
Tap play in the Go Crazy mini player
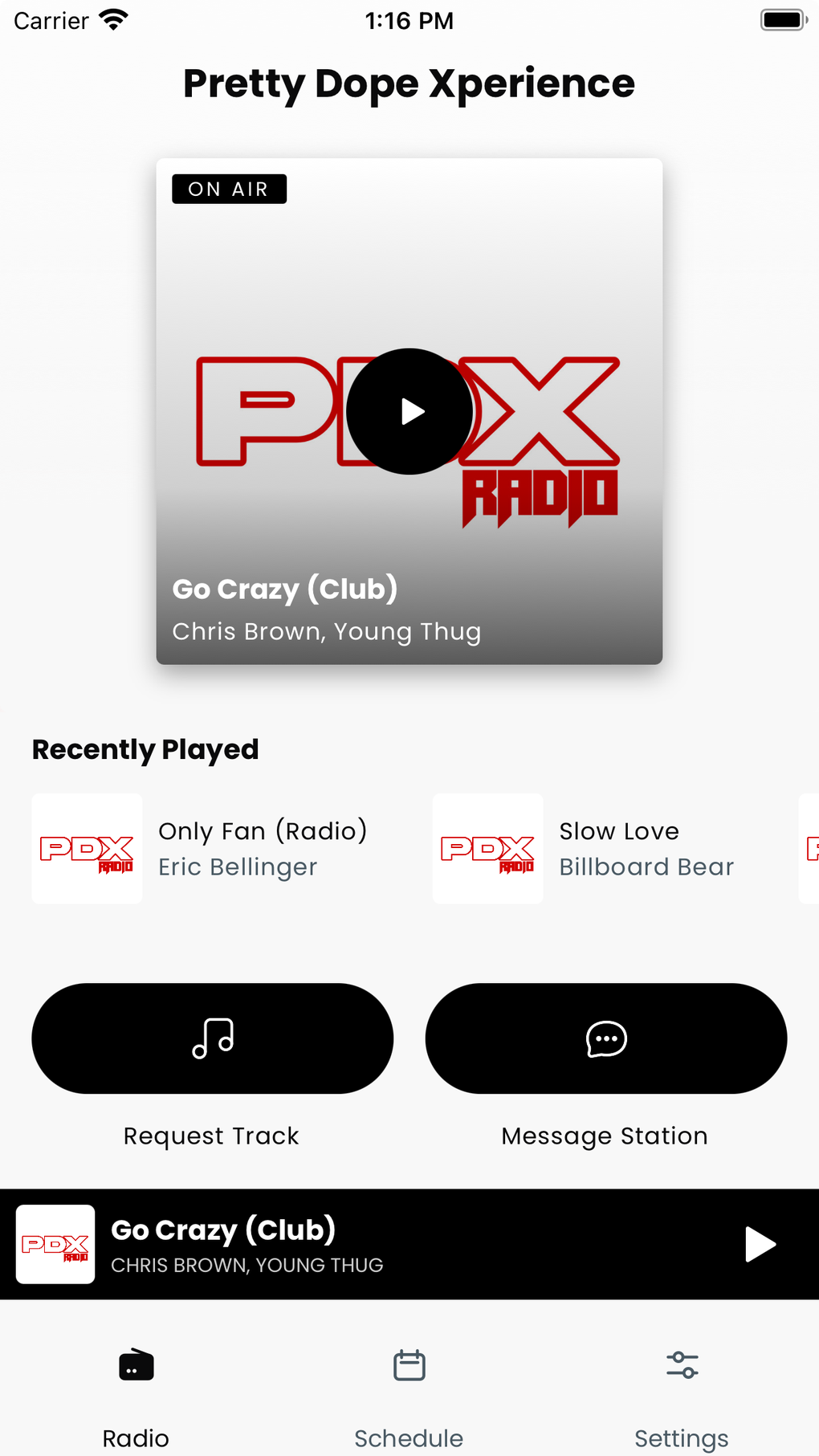[760, 1244]
